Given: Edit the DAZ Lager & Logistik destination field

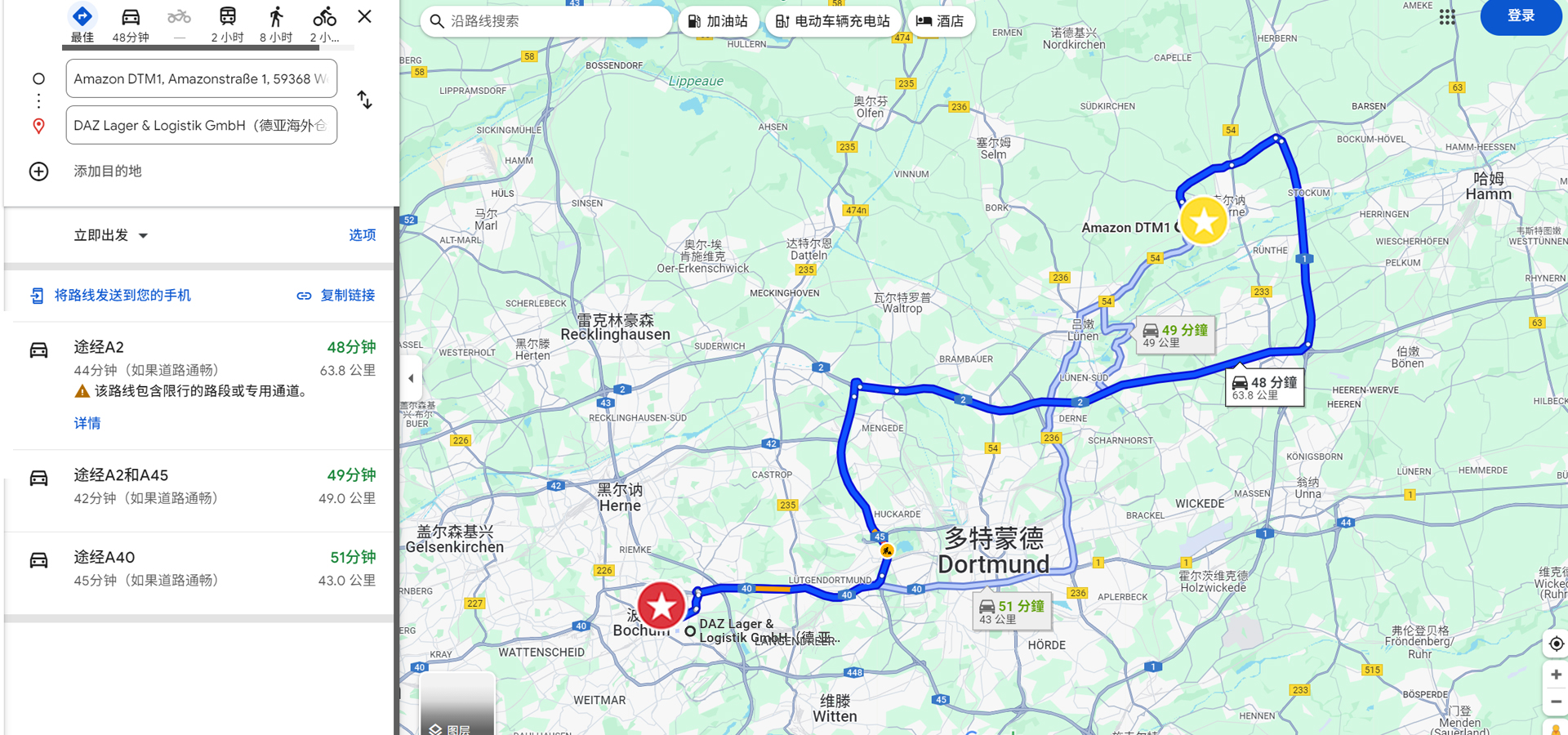Looking at the screenshot, I should tap(201, 126).
